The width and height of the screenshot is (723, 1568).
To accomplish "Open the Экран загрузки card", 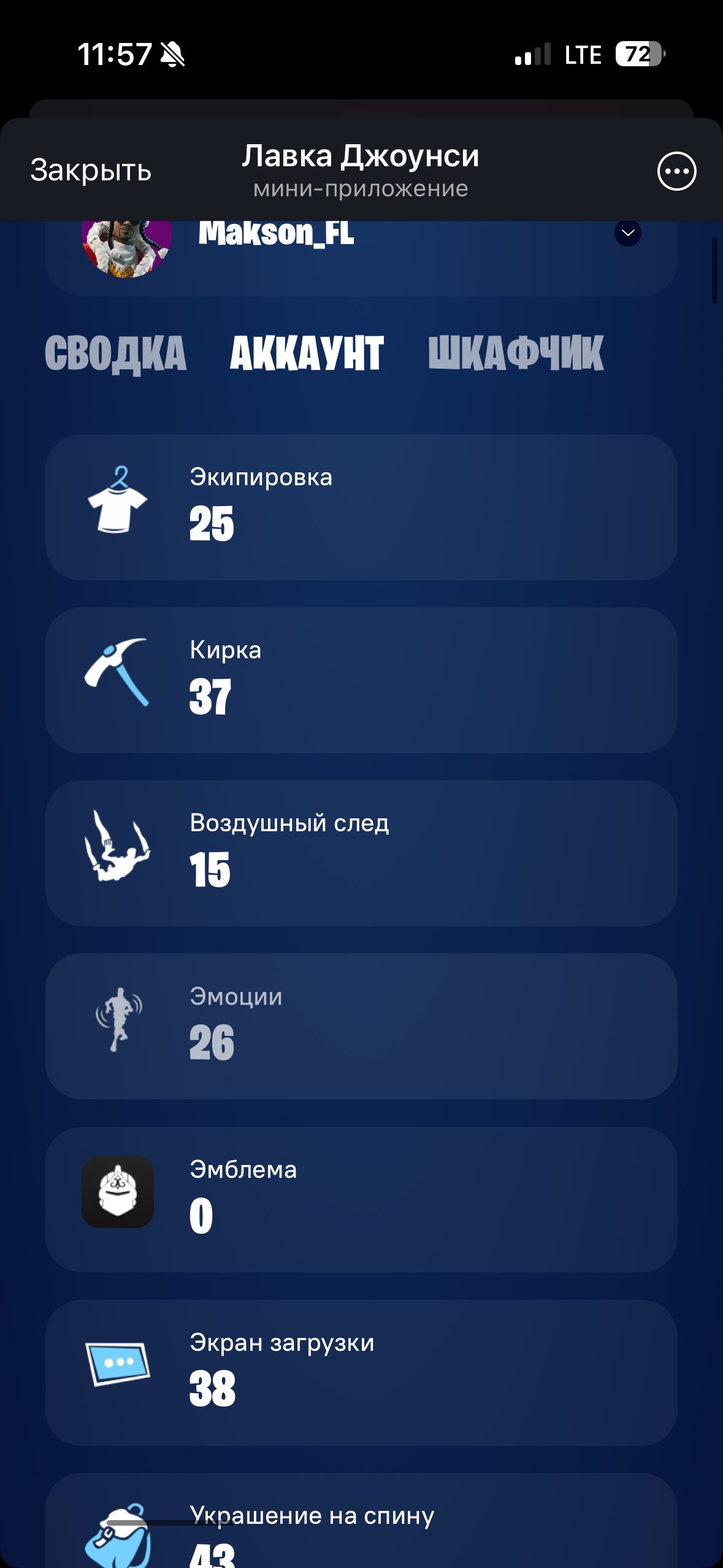I will 361,1372.
